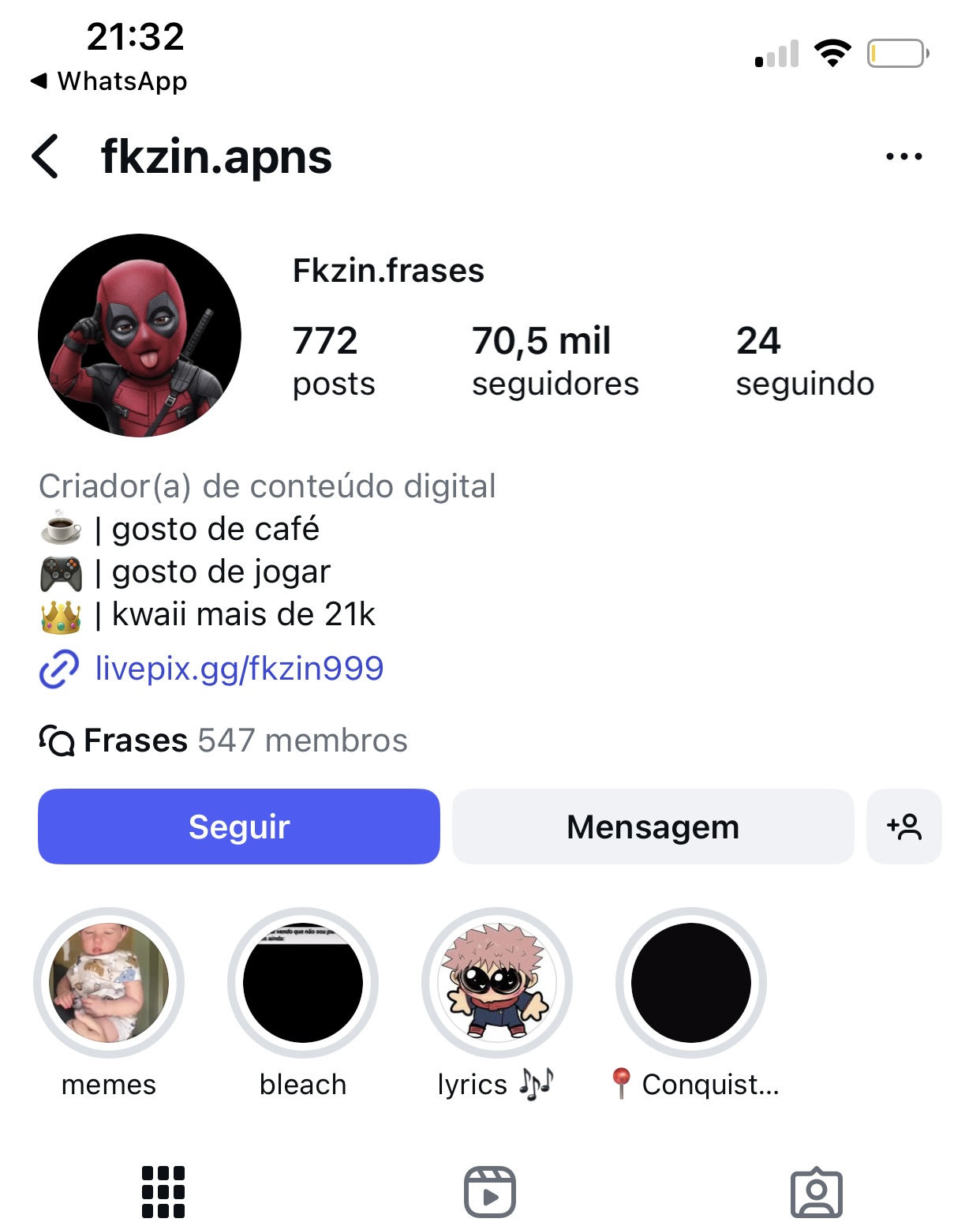
Task: Go back using the back arrow
Action: pos(46,156)
